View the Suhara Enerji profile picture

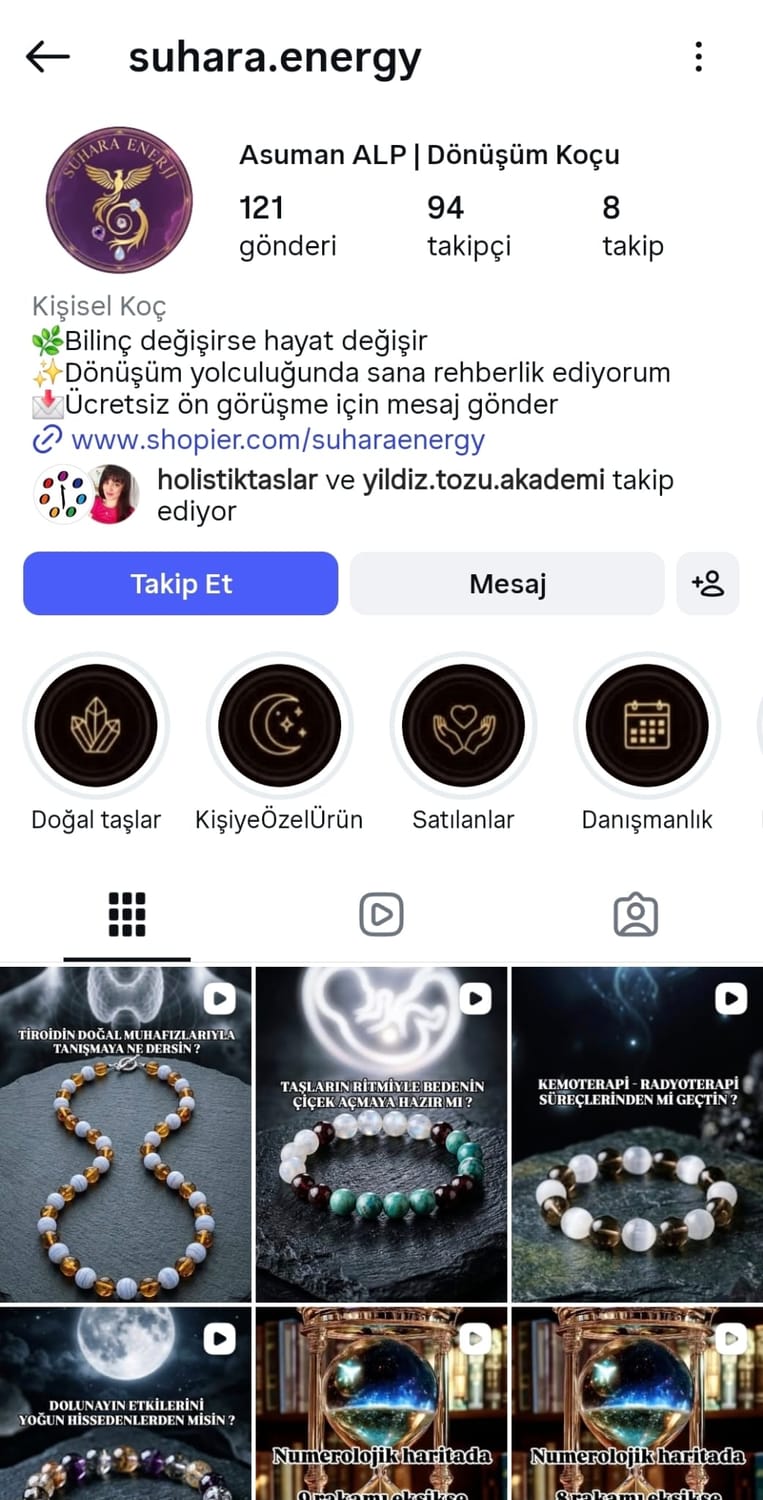(119, 200)
